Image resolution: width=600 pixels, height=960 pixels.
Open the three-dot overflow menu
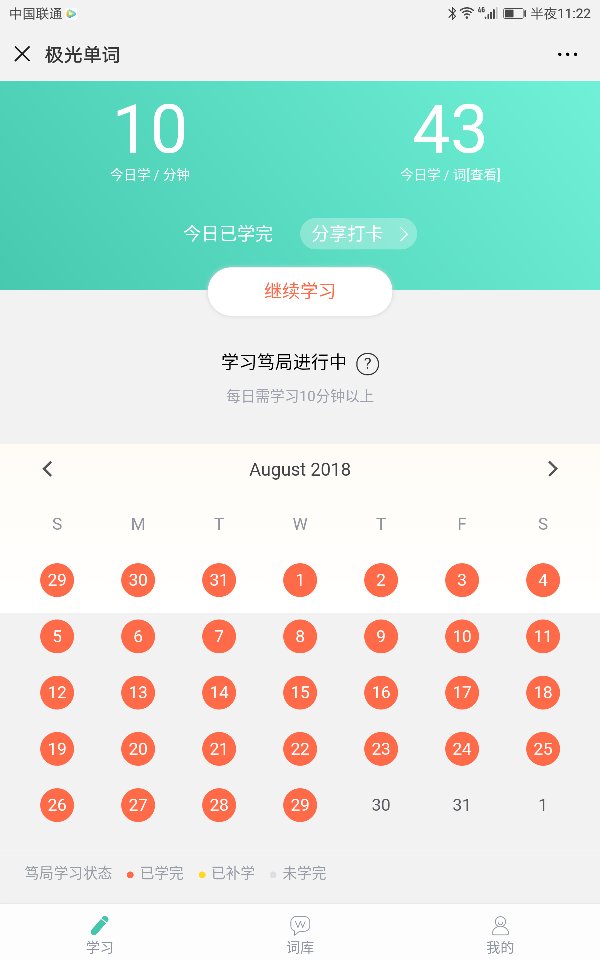[x=567, y=55]
